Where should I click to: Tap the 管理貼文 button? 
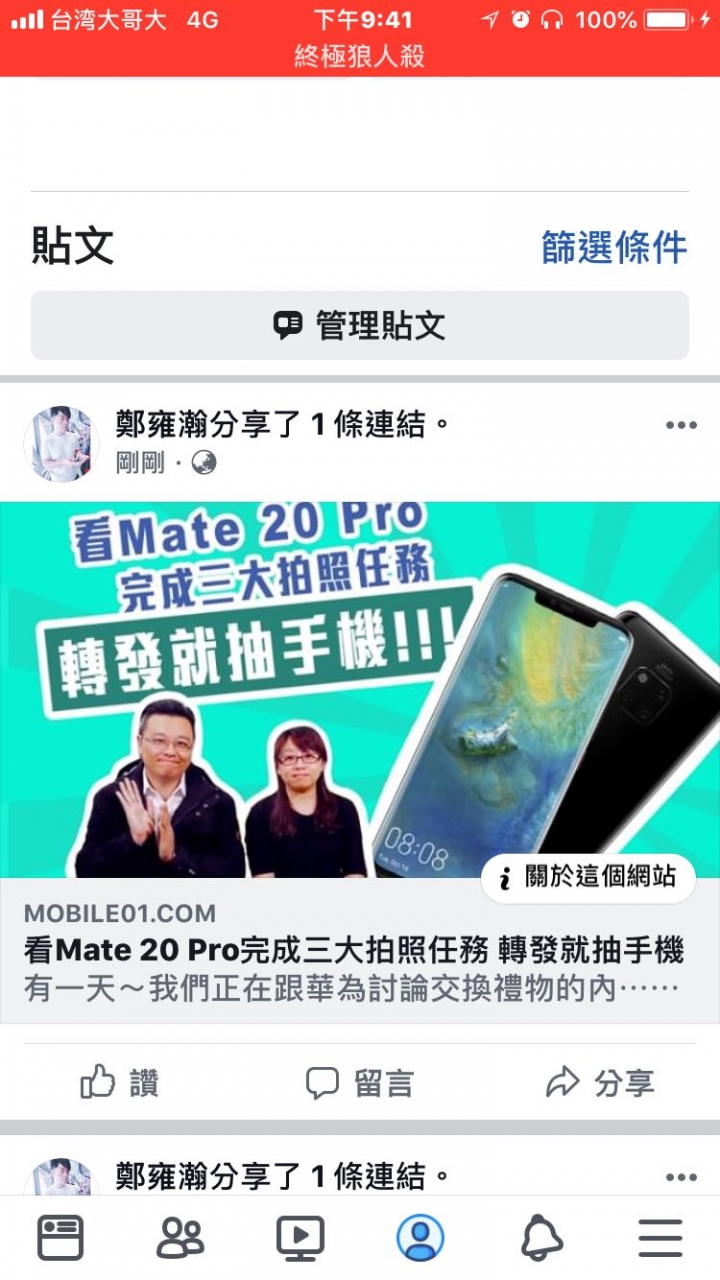coord(360,325)
